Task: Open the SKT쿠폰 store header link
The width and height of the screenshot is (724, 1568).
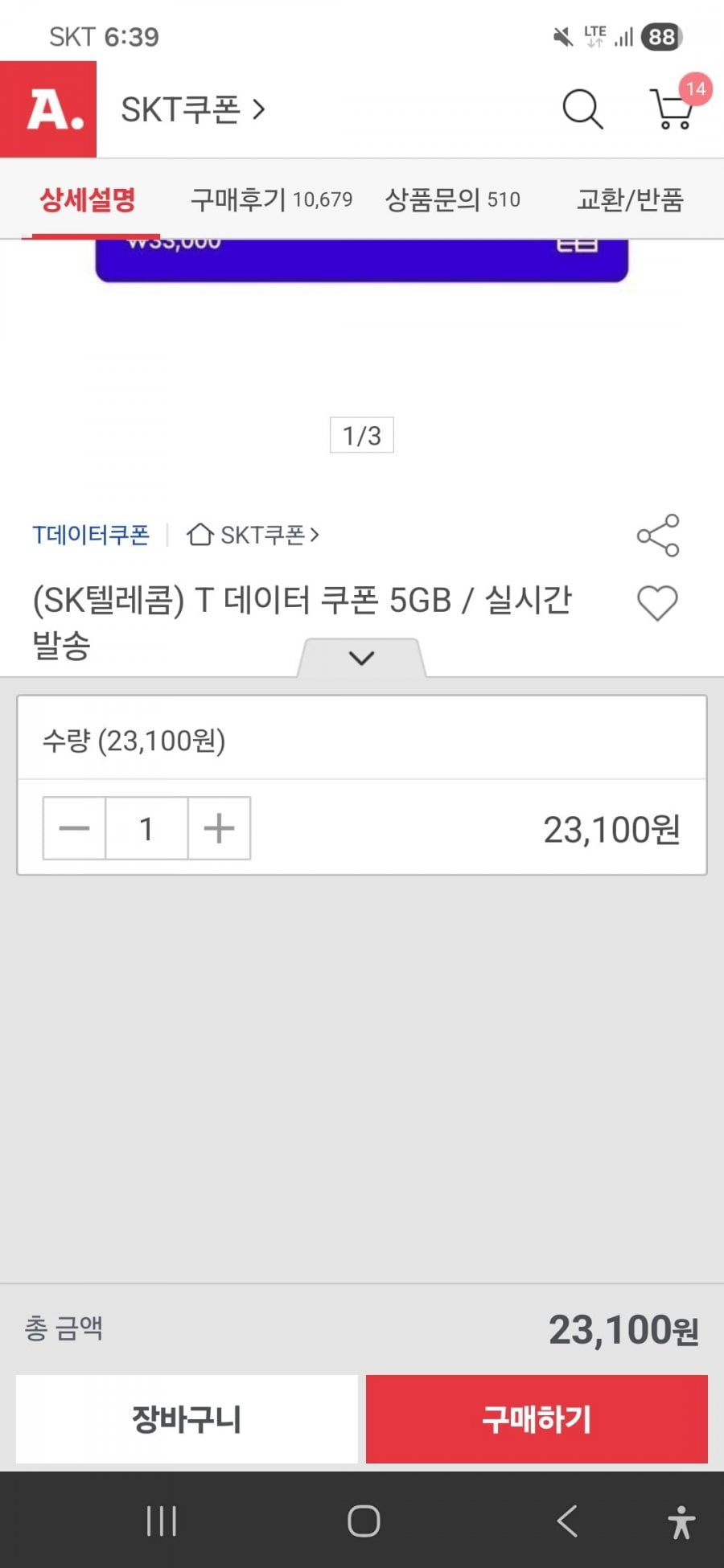Action: coord(193,109)
